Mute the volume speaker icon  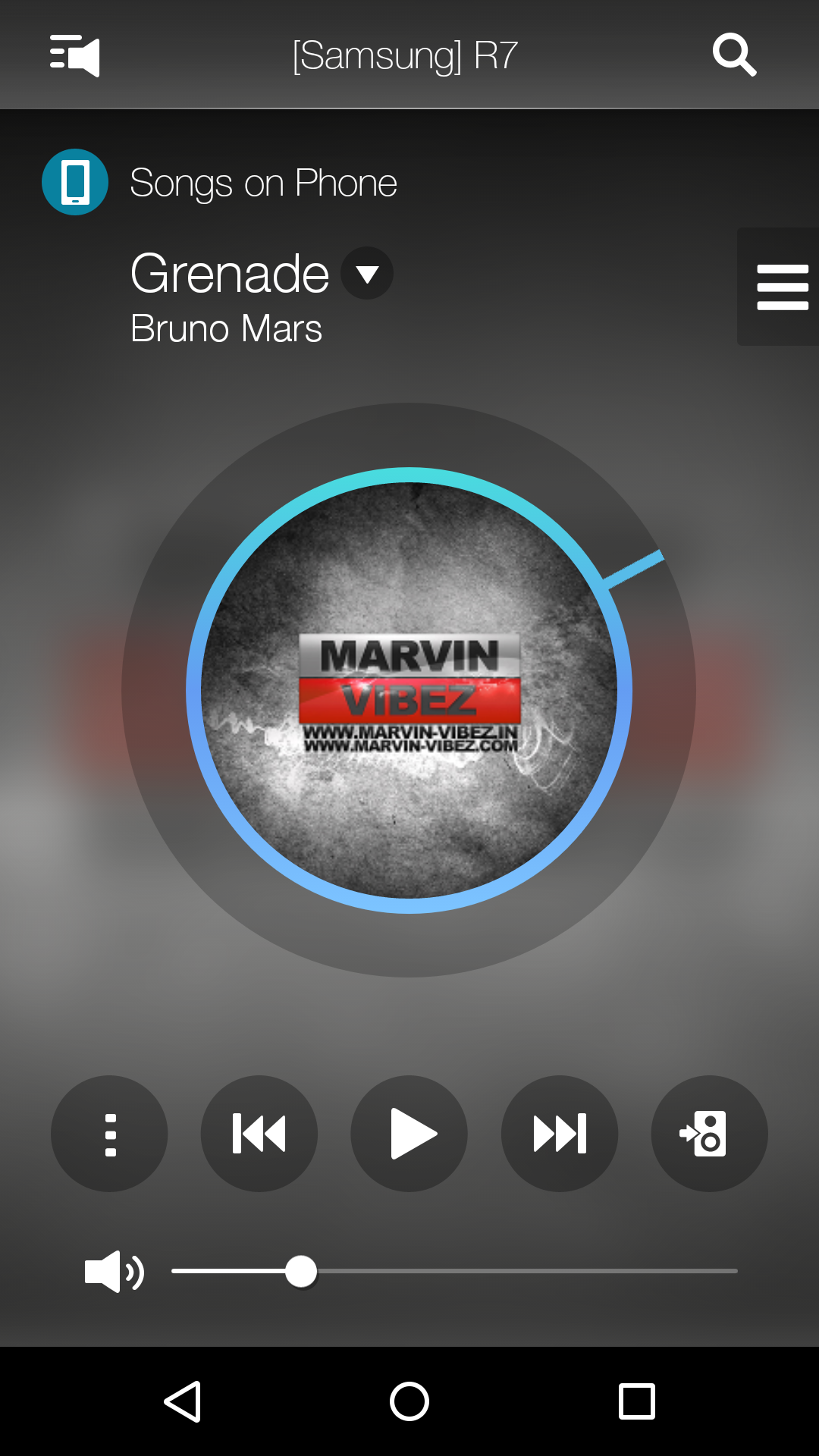coord(114,1272)
